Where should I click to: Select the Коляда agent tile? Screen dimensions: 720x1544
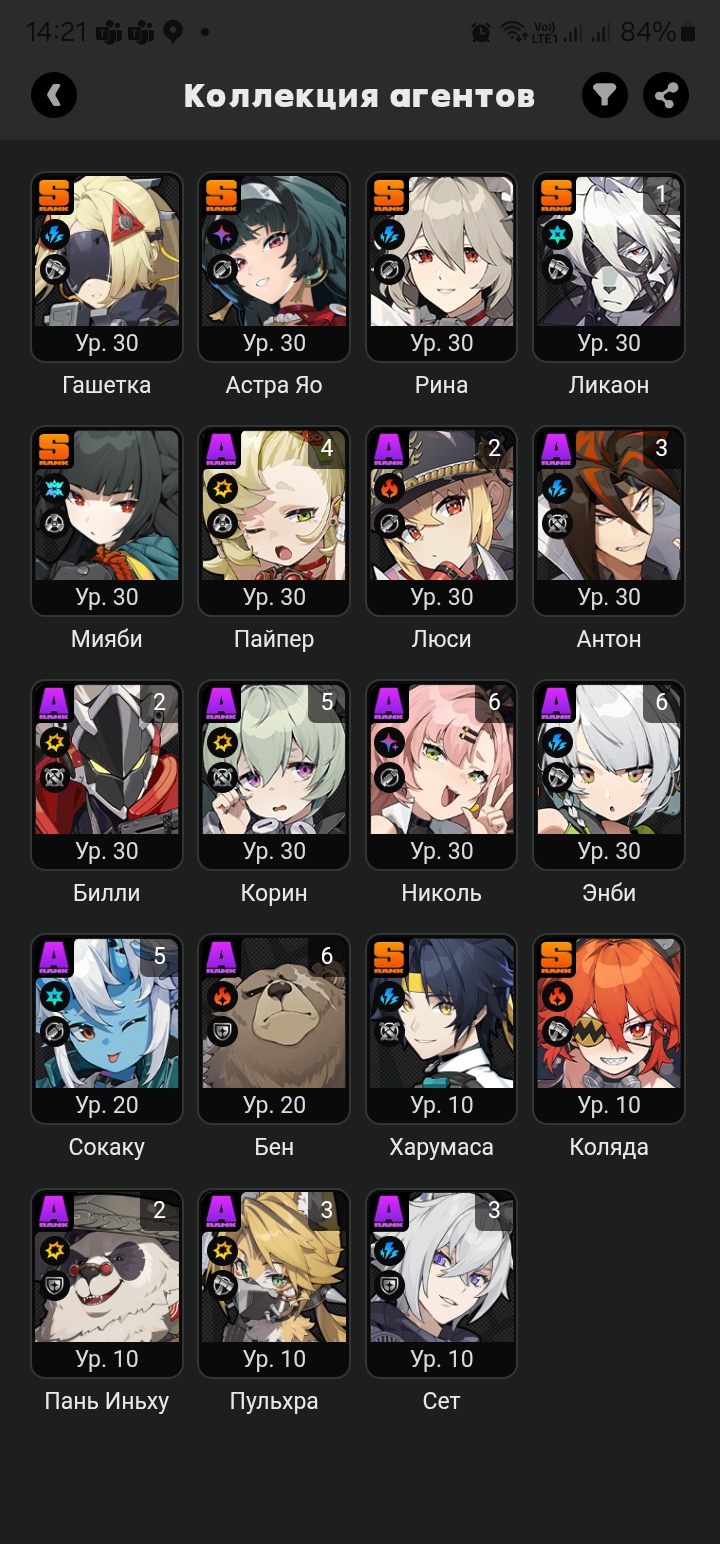(609, 1029)
